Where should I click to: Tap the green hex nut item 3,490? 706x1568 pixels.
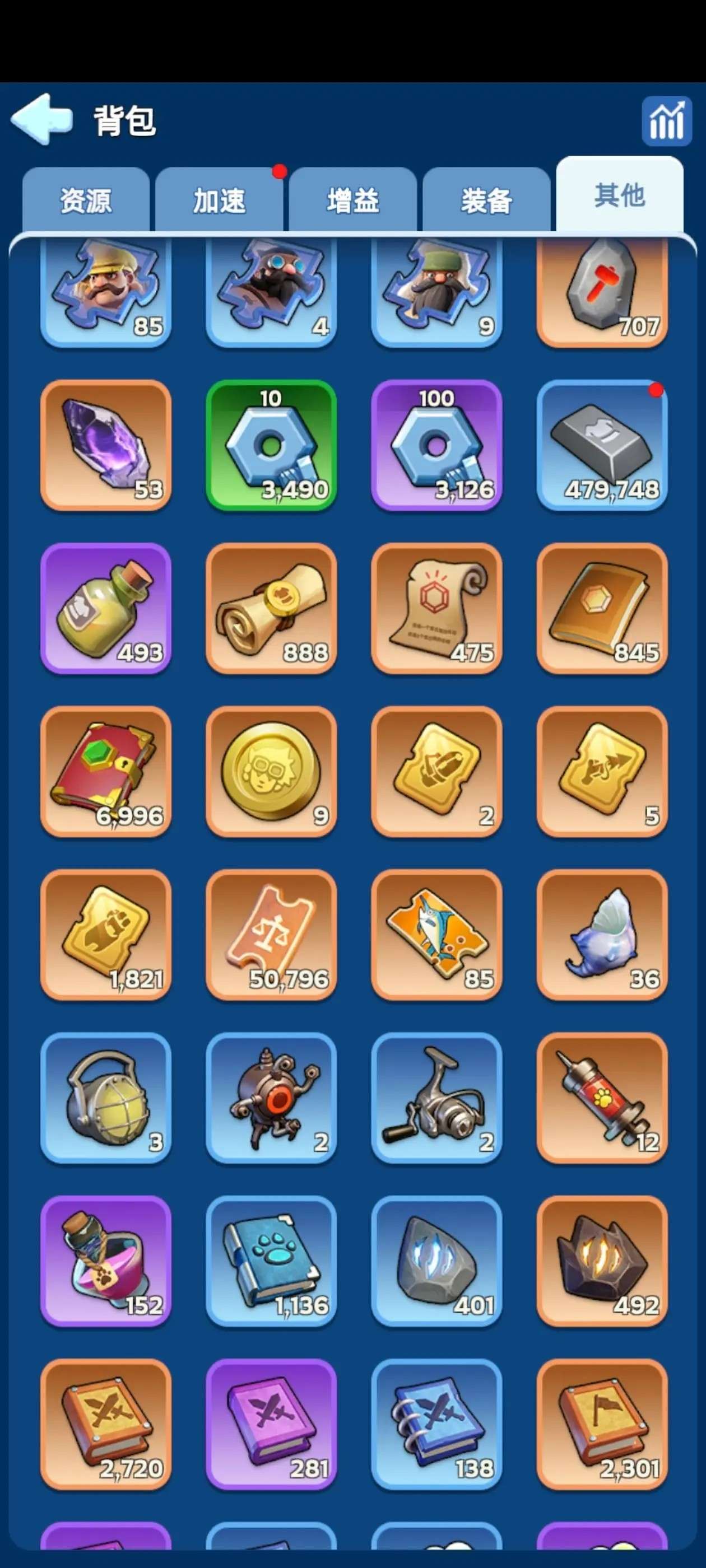[x=271, y=445]
